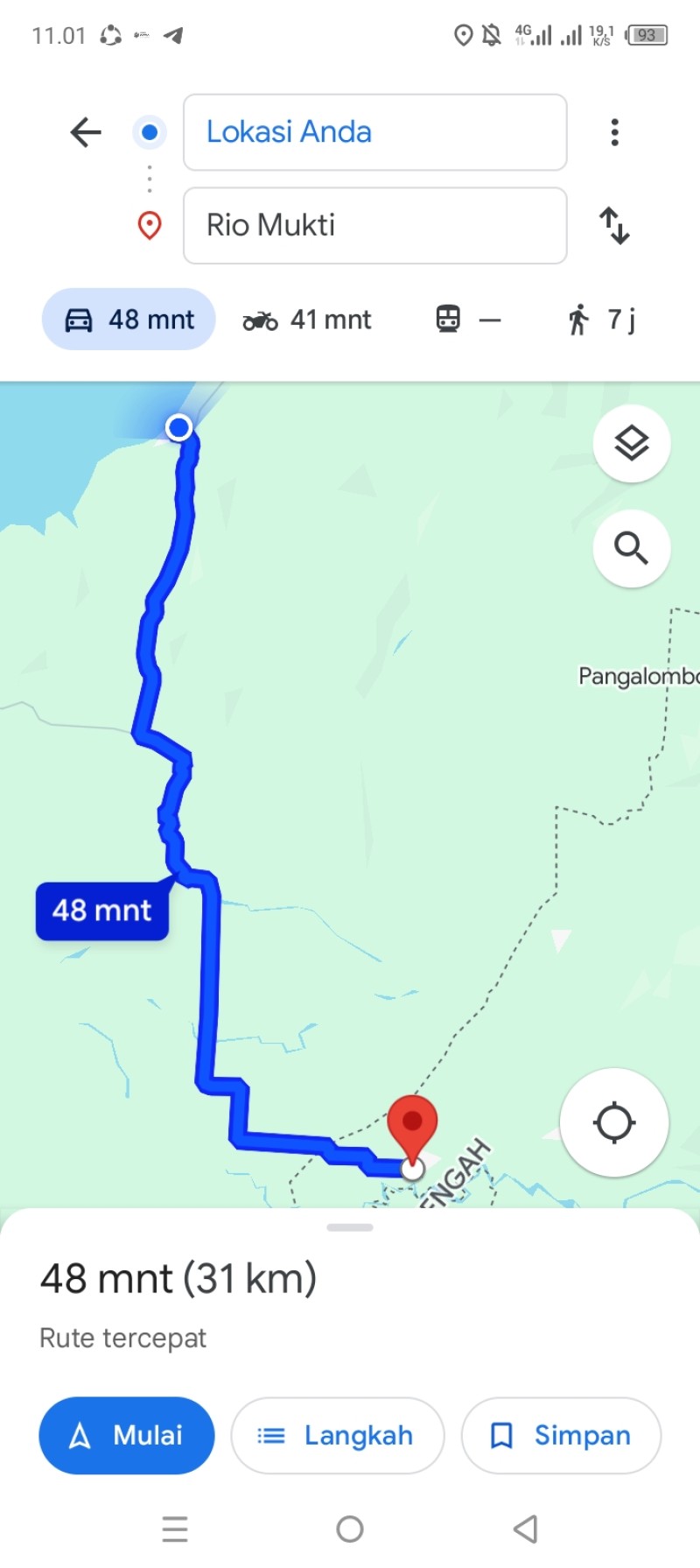Expand the bottom sheet handle
Image resolution: width=700 pixels, height=1568 pixels.
(x=350, y=1227)
